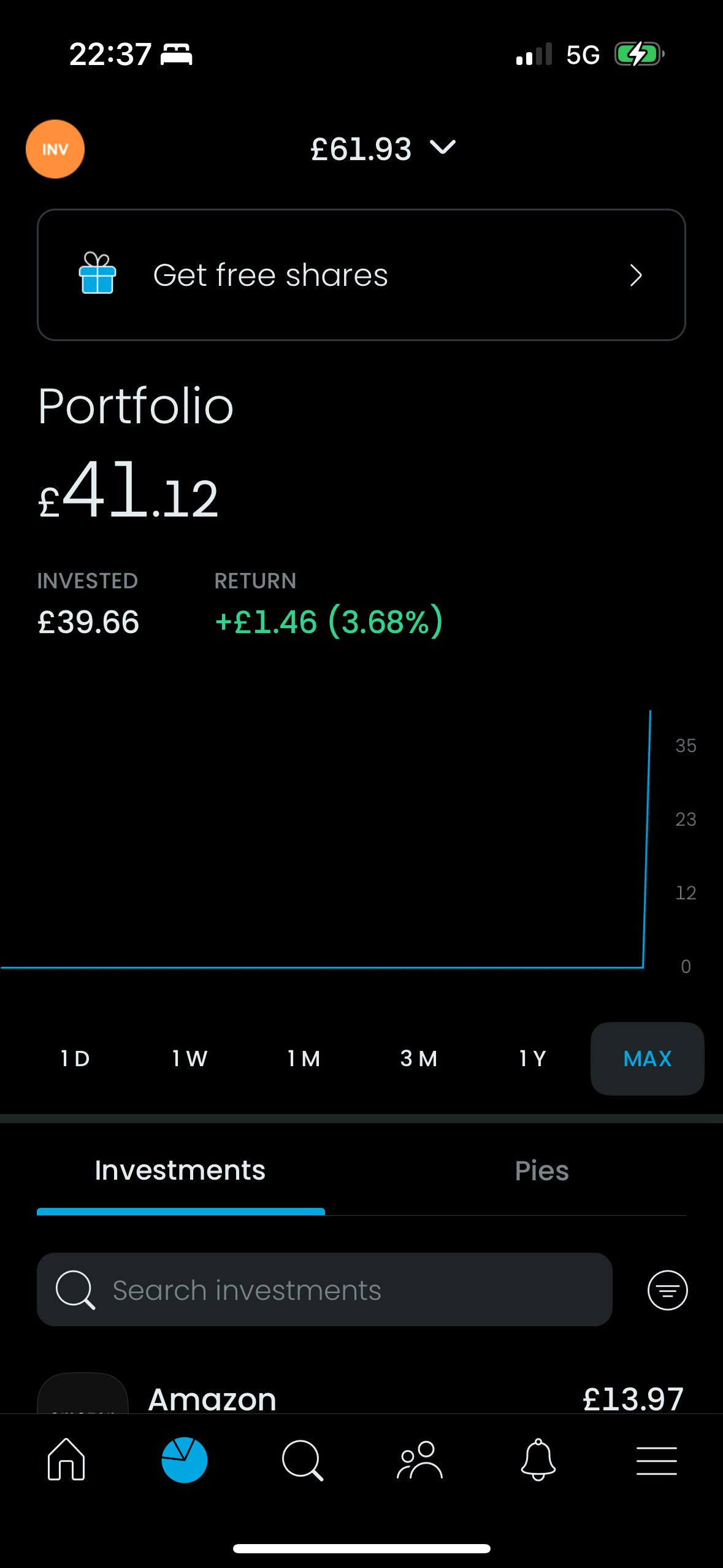
Task: Open the INV account avatar
Action: coord(55,149)
